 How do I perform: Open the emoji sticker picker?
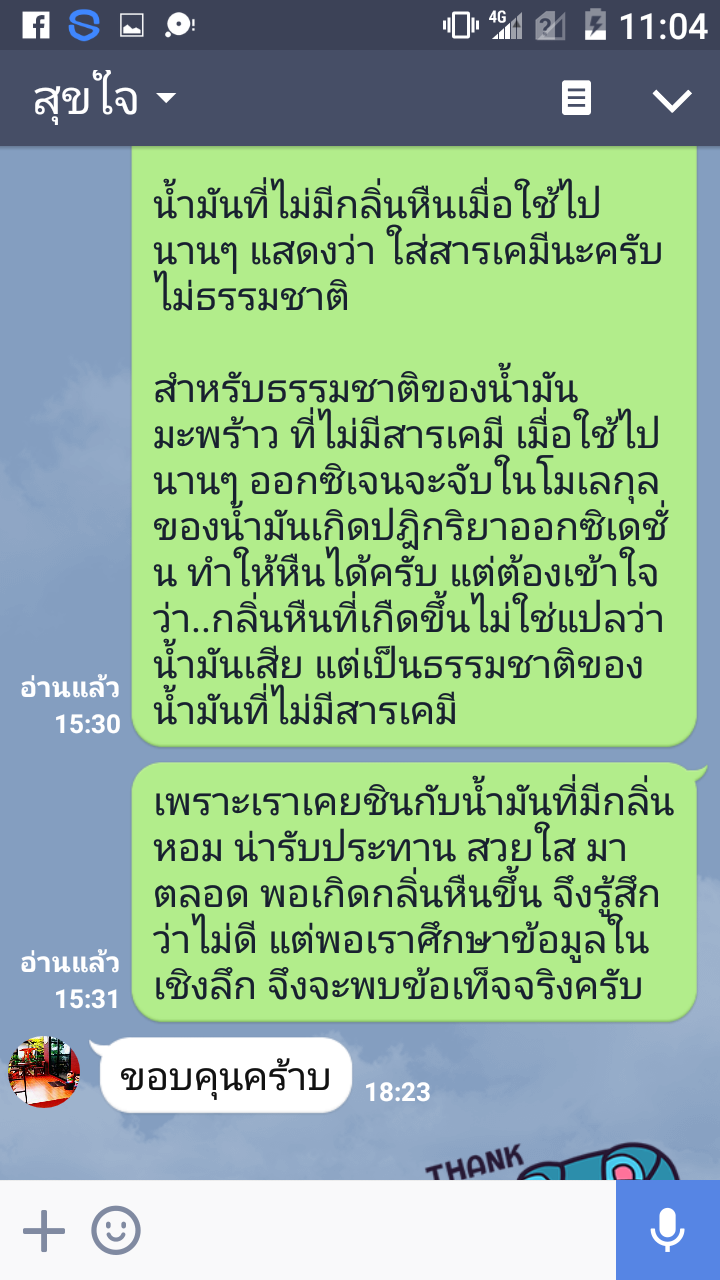point(116,1230)
